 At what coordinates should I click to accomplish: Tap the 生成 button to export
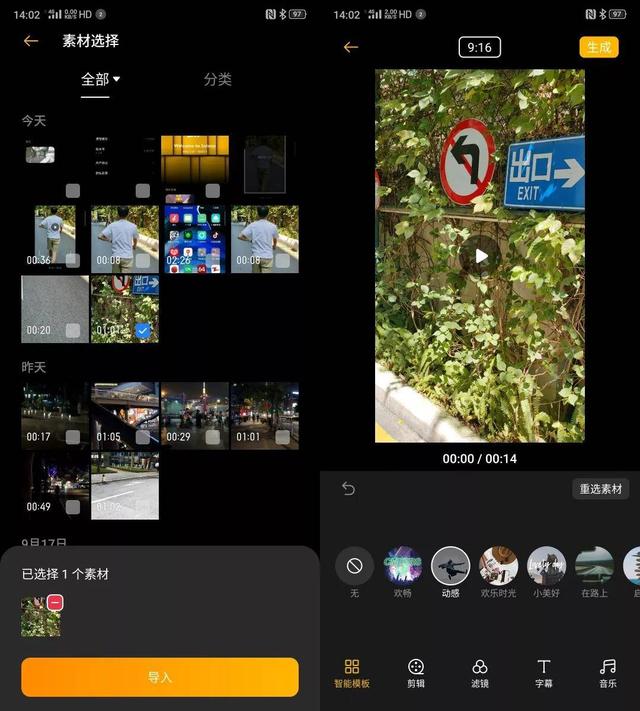click(x=599, y=47)
